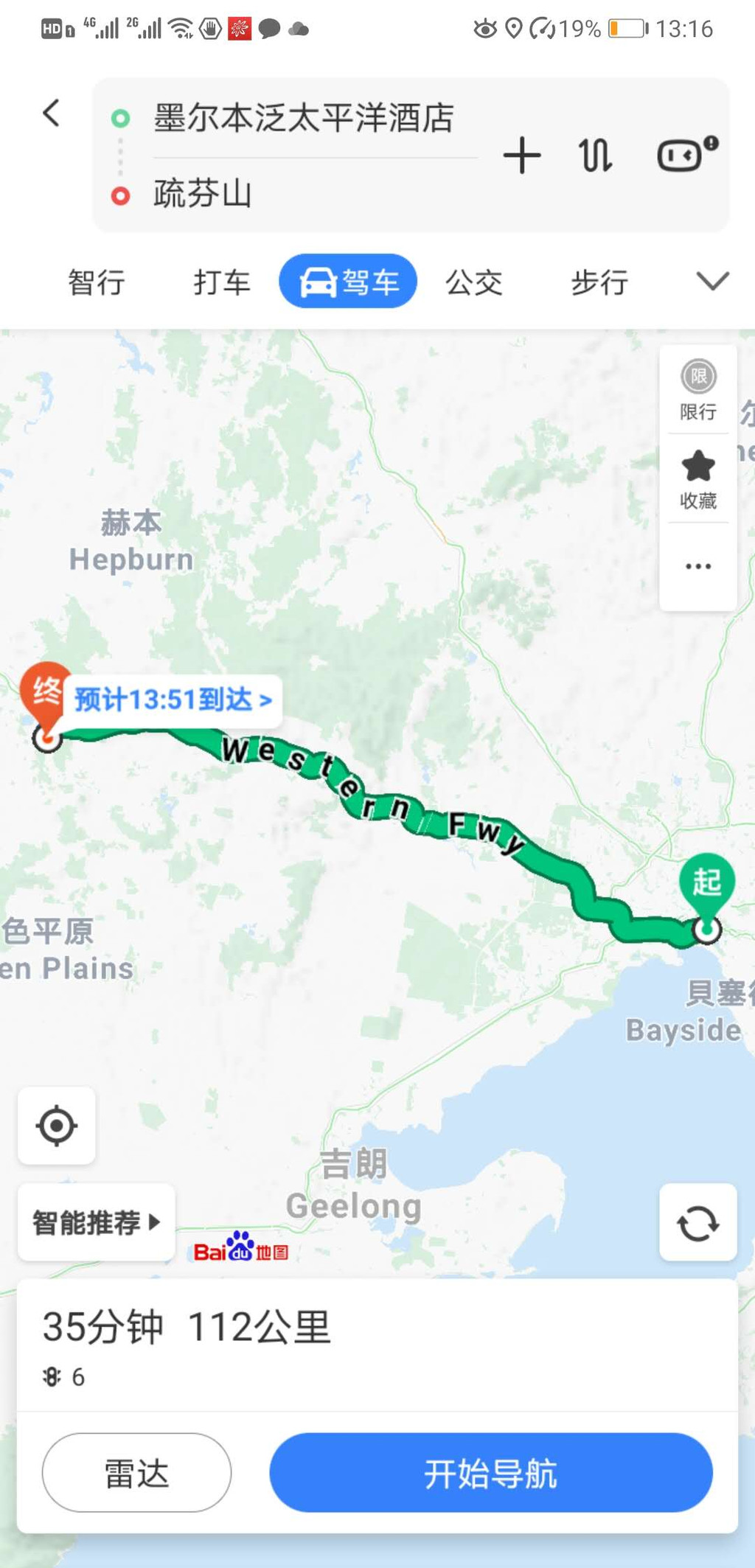Viewport: 755px width, 1568px height.
Task: Add a waypoint with the plus icon
Action: (x=522, y=156)
